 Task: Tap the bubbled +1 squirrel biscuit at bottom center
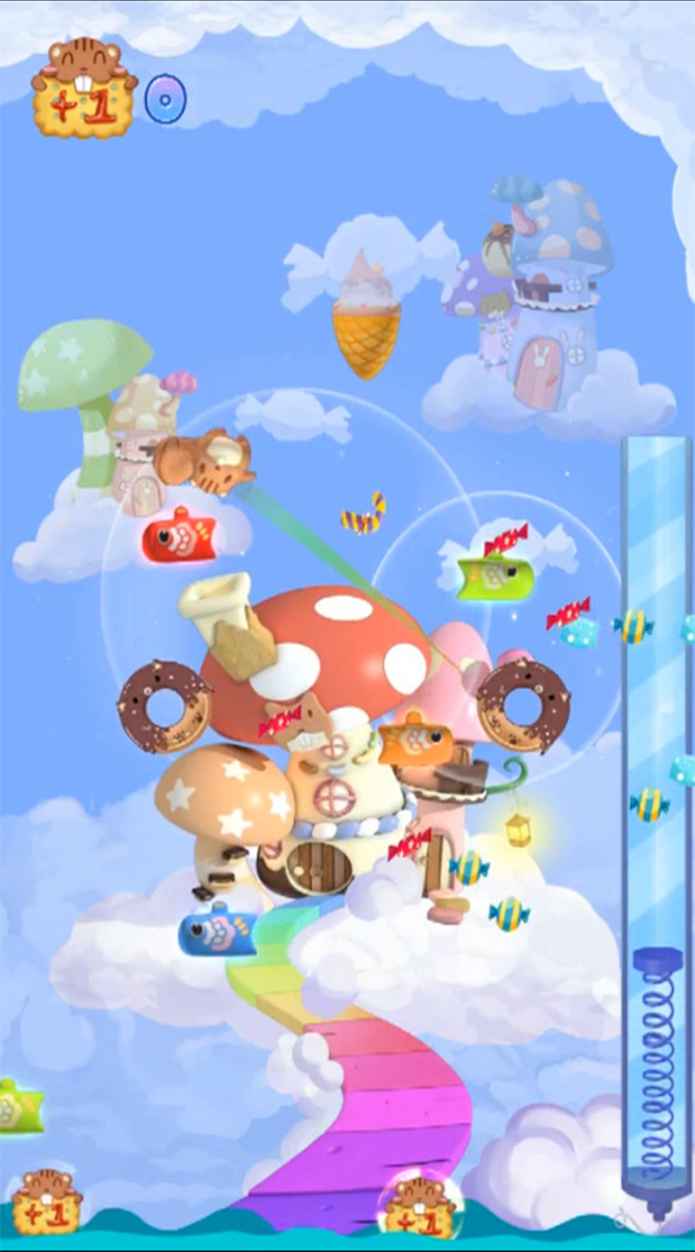click(421, 1207)
